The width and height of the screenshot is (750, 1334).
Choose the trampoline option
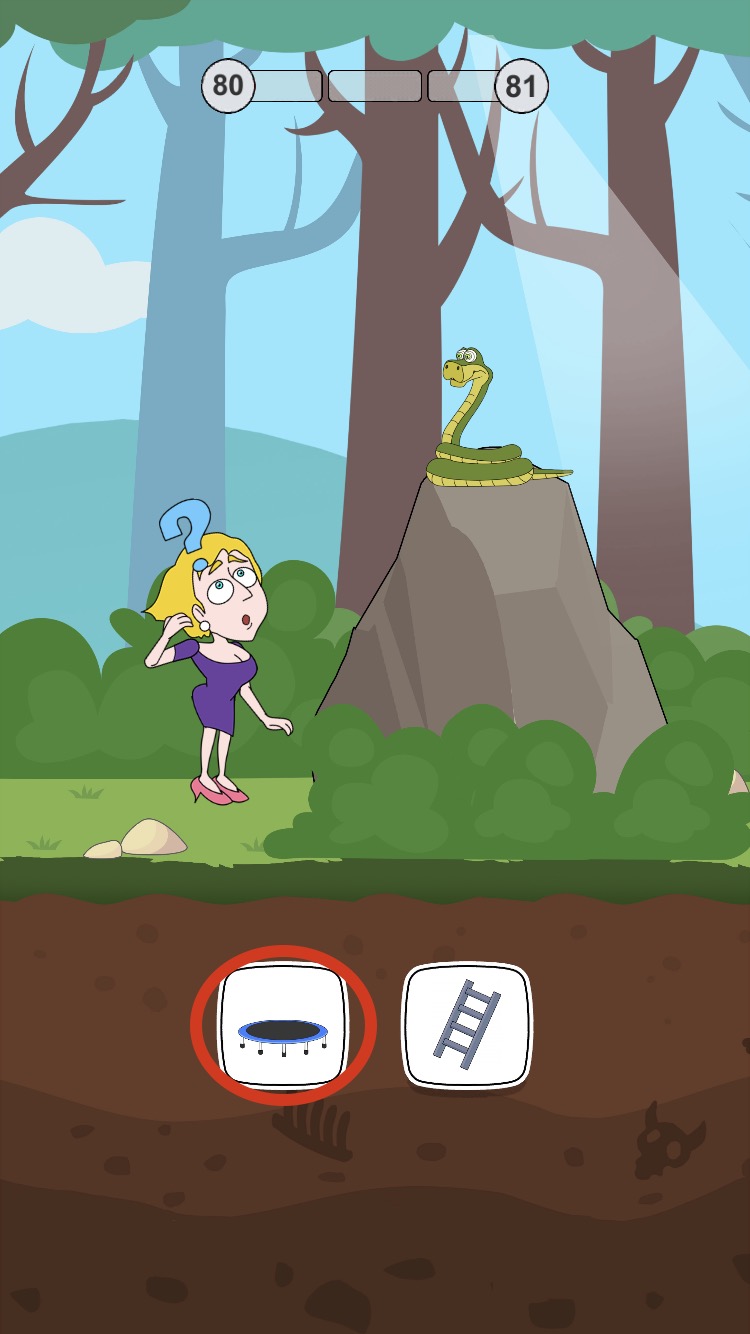click(283, 1026)
